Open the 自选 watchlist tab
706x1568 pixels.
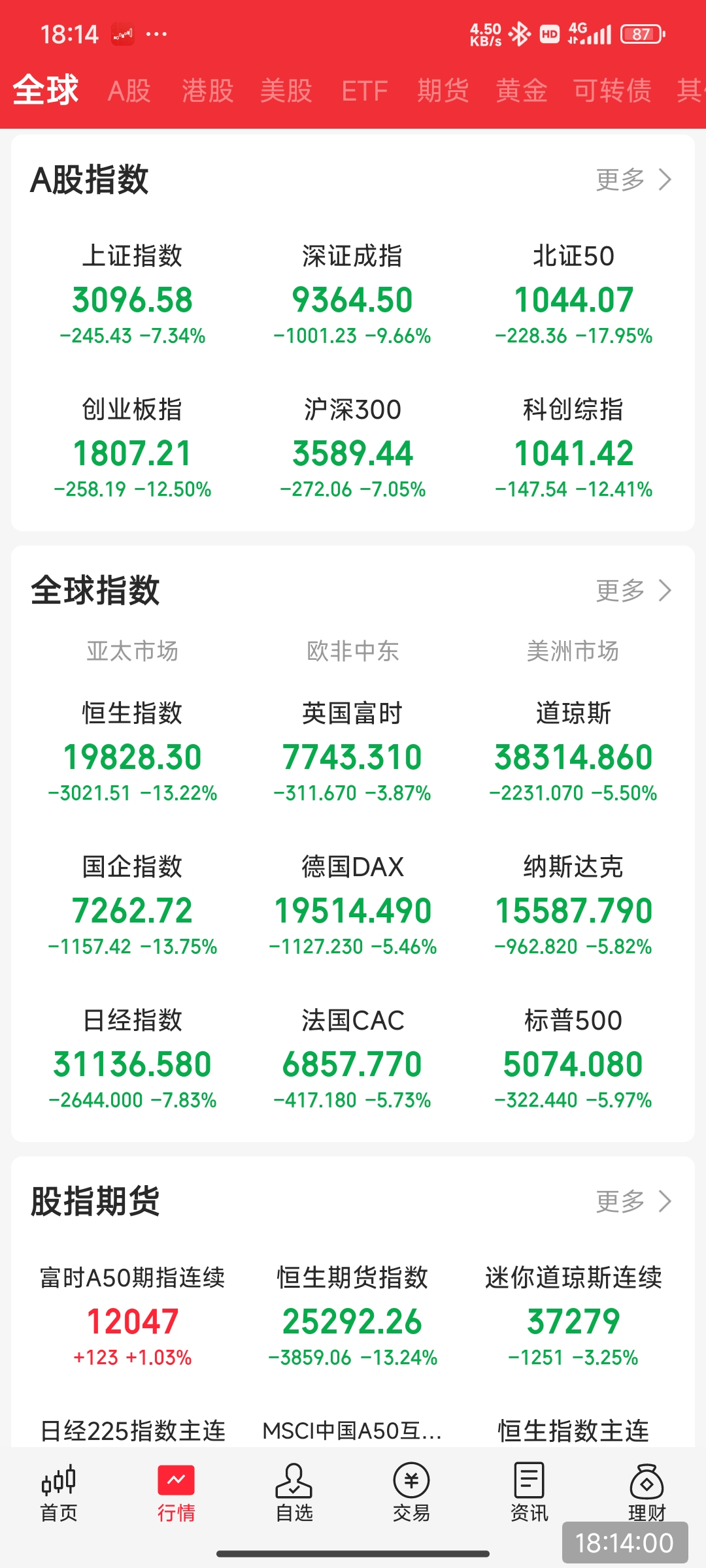point(294,1494)
